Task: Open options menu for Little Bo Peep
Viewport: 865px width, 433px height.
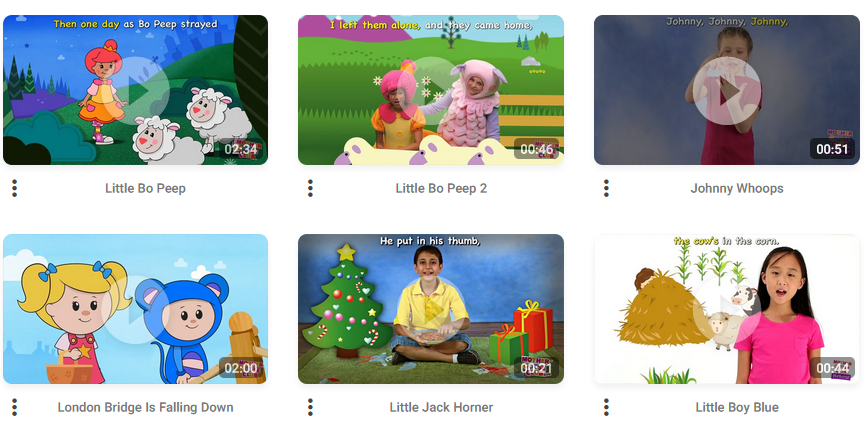Action: point(15,188)
